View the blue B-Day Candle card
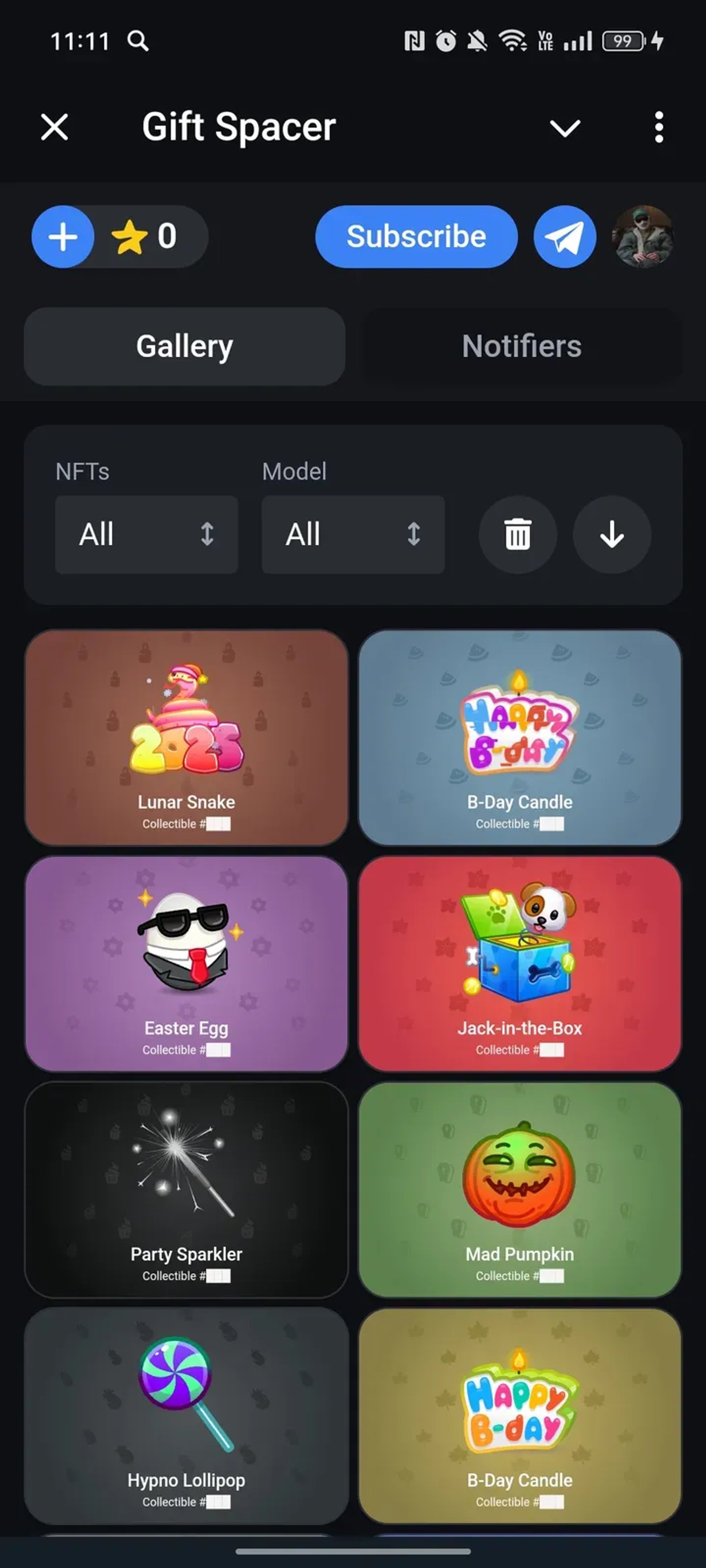 (x=520, y=738)
